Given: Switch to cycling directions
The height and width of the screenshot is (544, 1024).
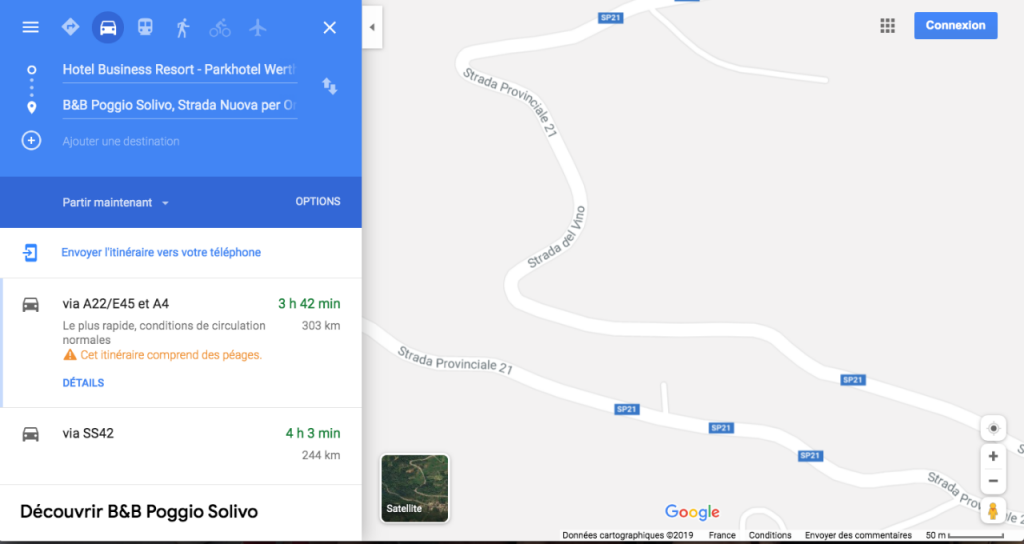Looking at the screenshot, I should (220, 27).
